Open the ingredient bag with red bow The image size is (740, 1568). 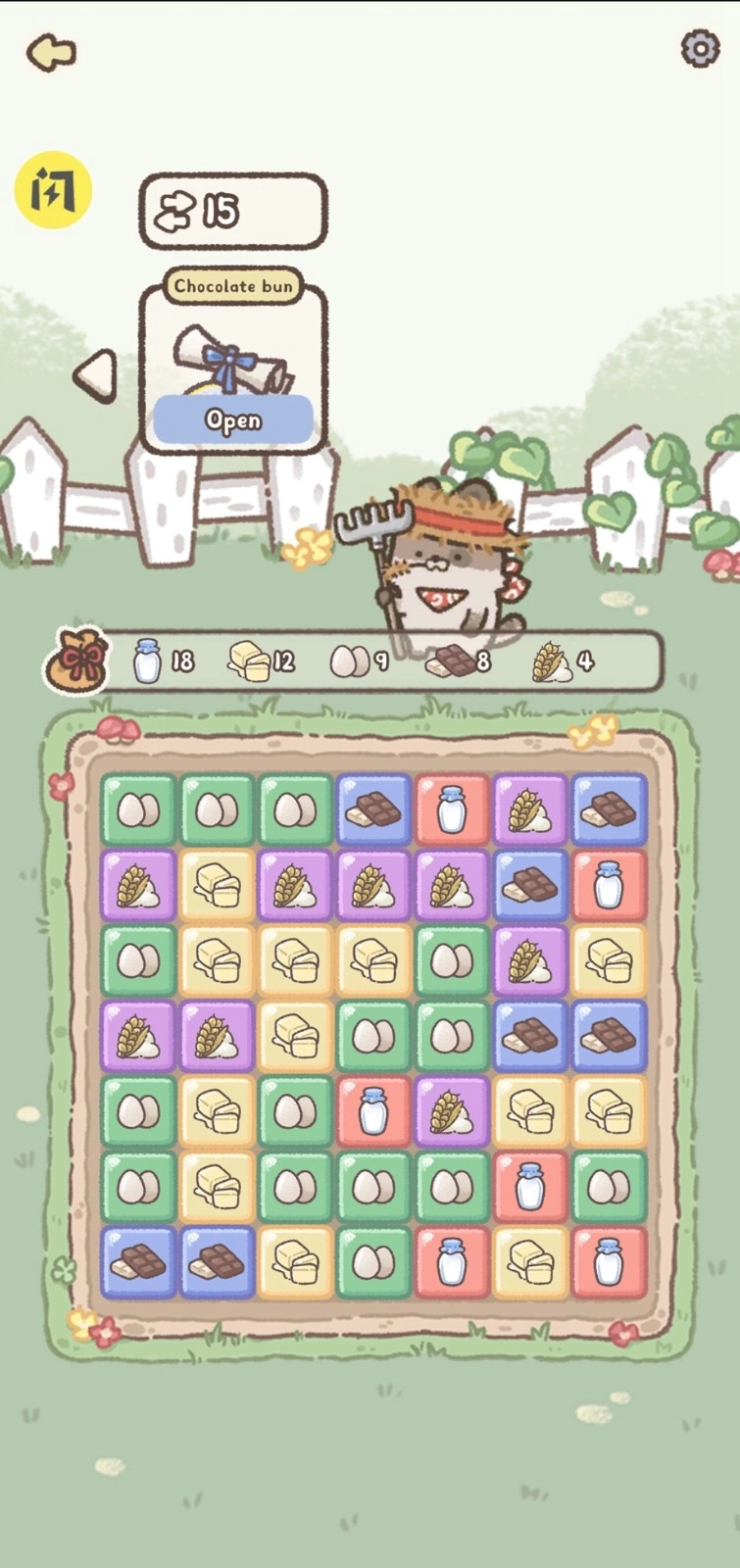[x=77, y=658]
